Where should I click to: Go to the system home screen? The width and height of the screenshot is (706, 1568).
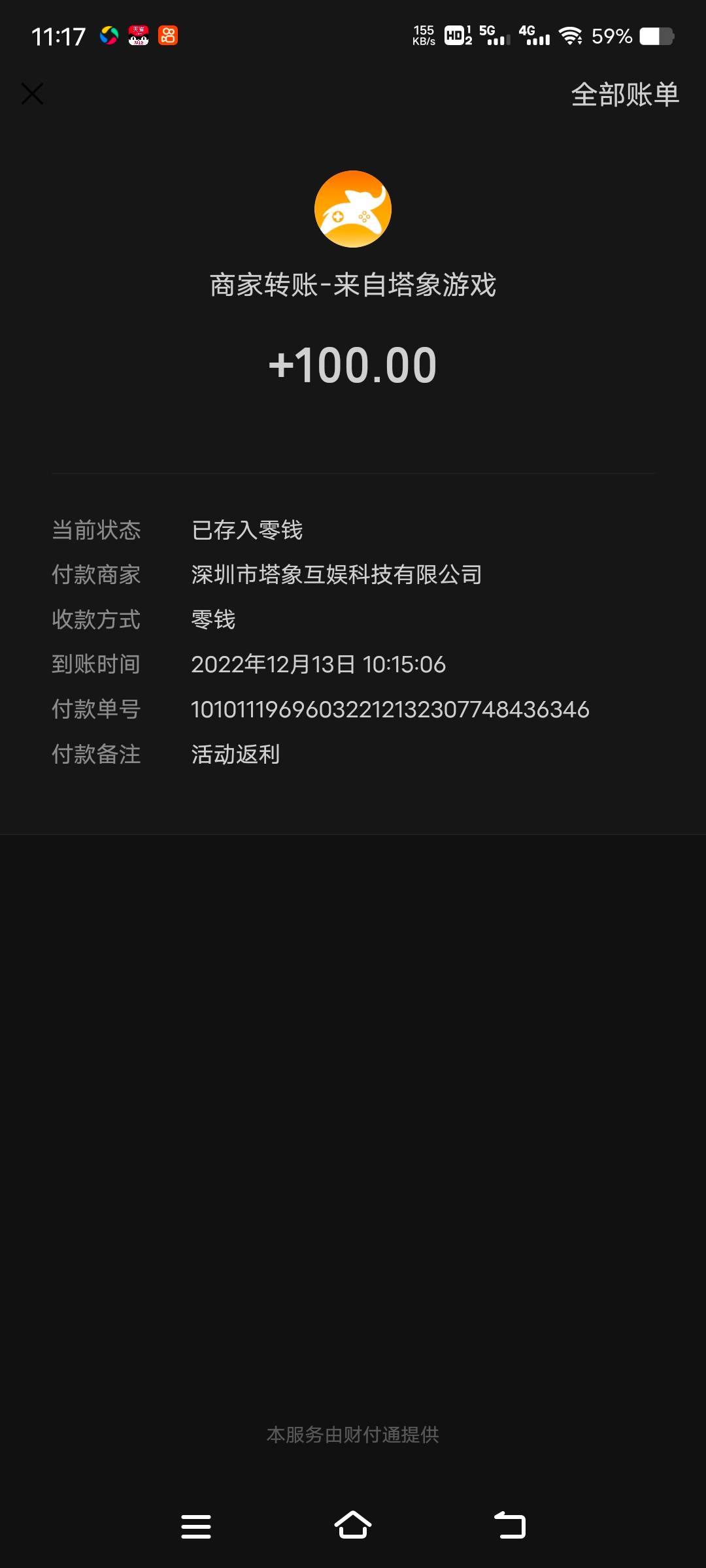pos(353,1526)
